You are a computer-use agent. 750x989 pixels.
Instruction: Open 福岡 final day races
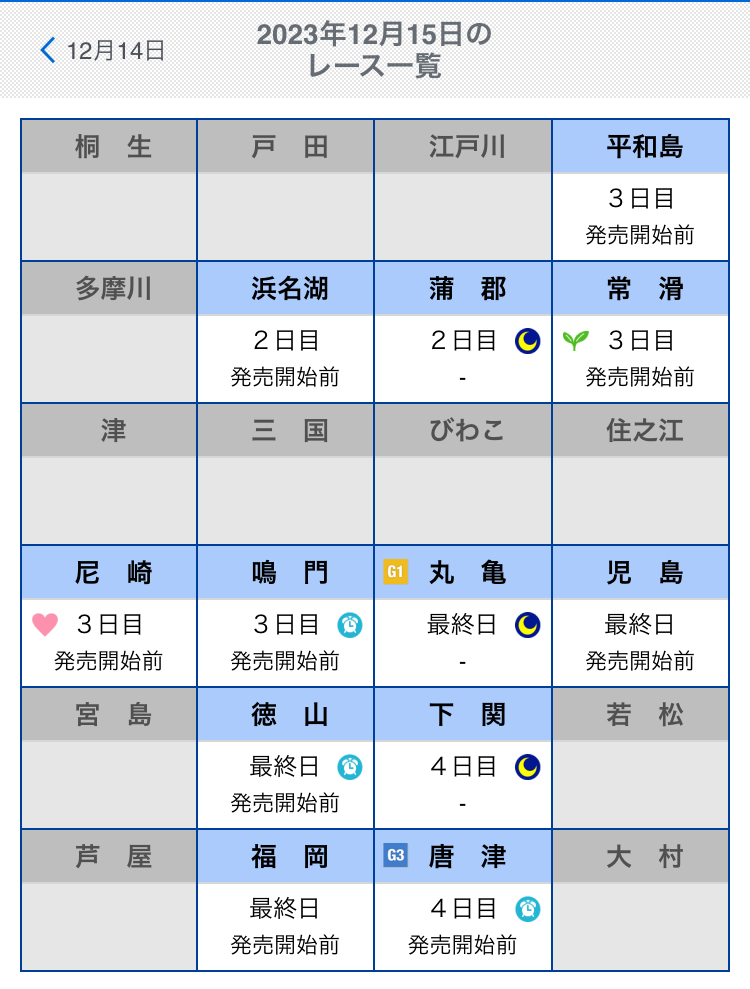pos(285,901)
